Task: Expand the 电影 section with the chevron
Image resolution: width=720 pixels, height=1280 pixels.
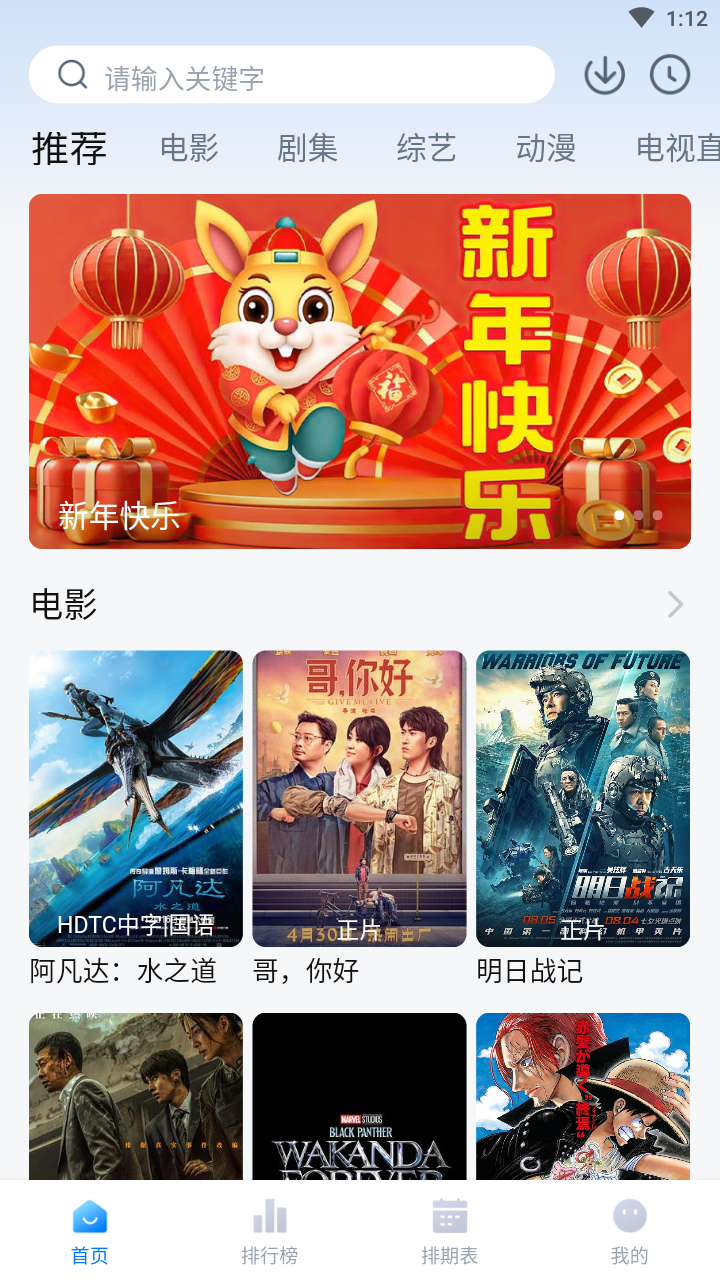Action: [x=675, y=604]
